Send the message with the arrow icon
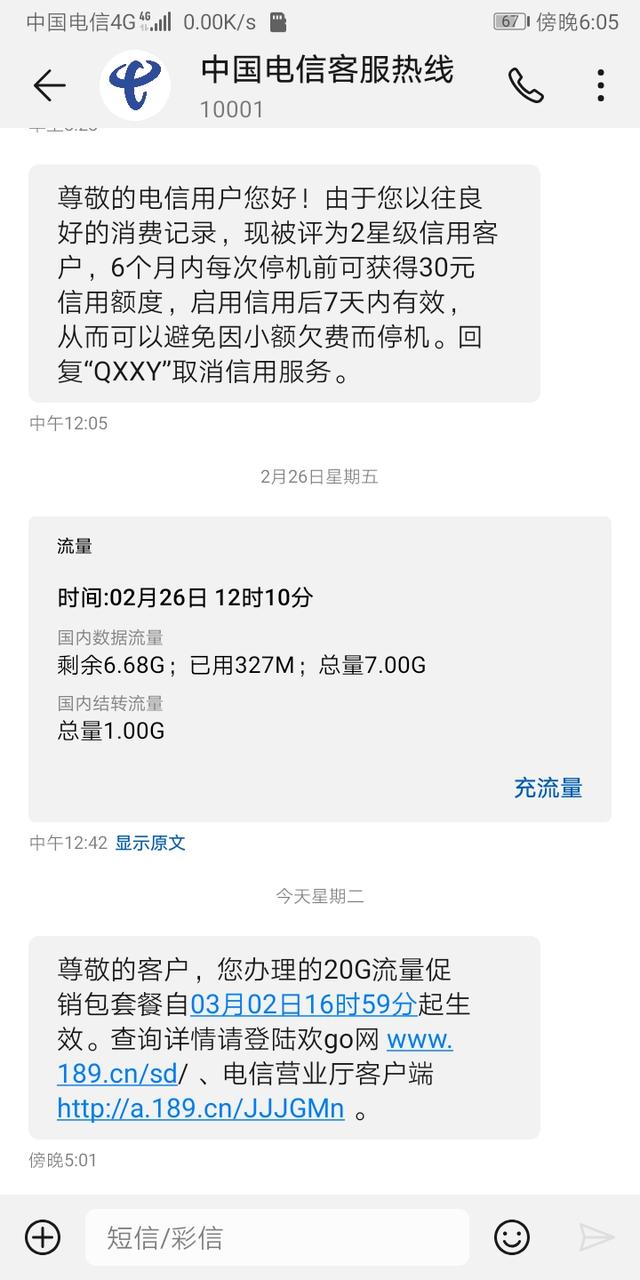This screenshot has width=640, height=1280. [596, 1237]
